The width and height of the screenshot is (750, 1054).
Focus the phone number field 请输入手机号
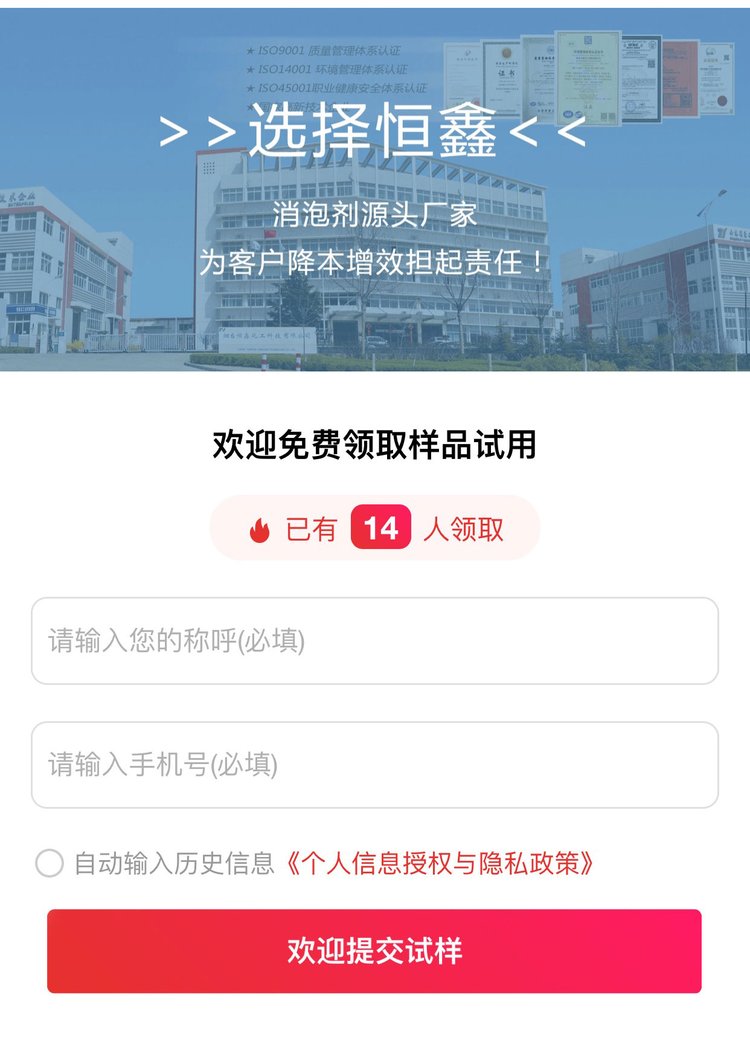click(374, 765)
